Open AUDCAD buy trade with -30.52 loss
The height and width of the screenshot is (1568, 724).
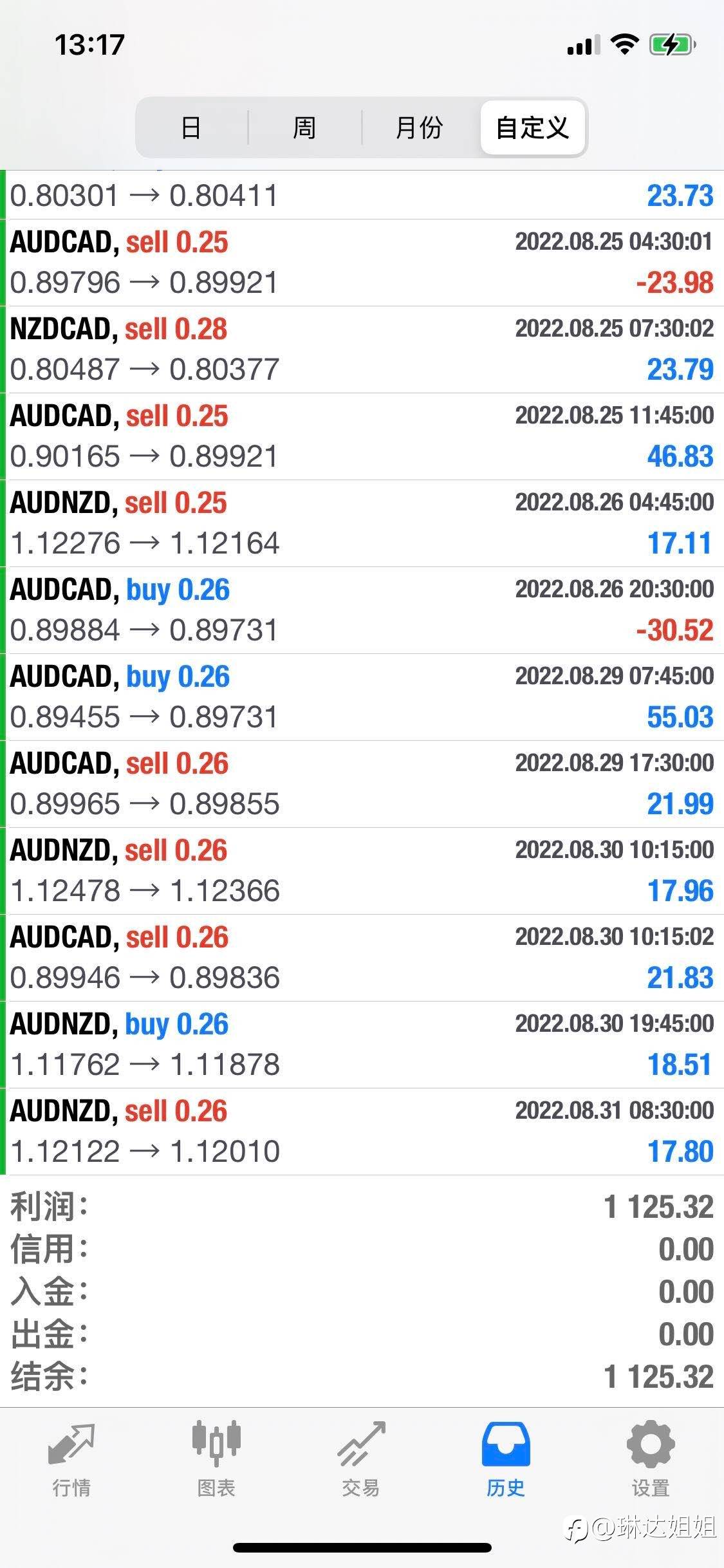click(x=362, y=610)
